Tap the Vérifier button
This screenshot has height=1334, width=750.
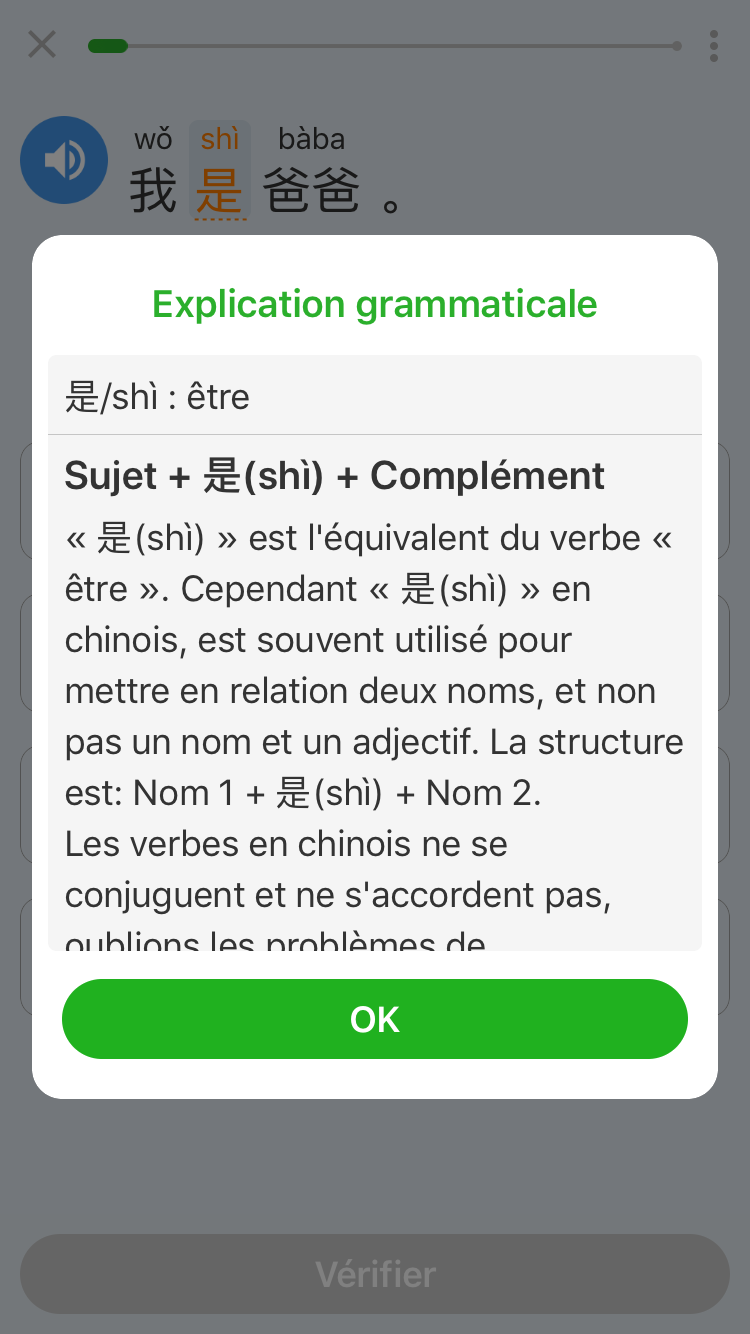(x=374, y=1273)
